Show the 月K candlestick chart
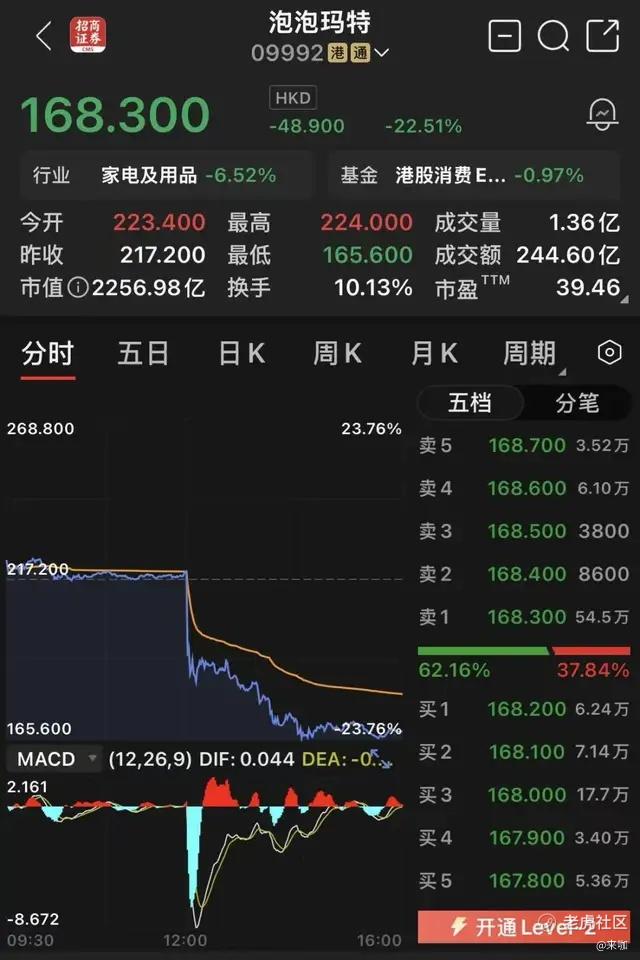 (434, 353)
